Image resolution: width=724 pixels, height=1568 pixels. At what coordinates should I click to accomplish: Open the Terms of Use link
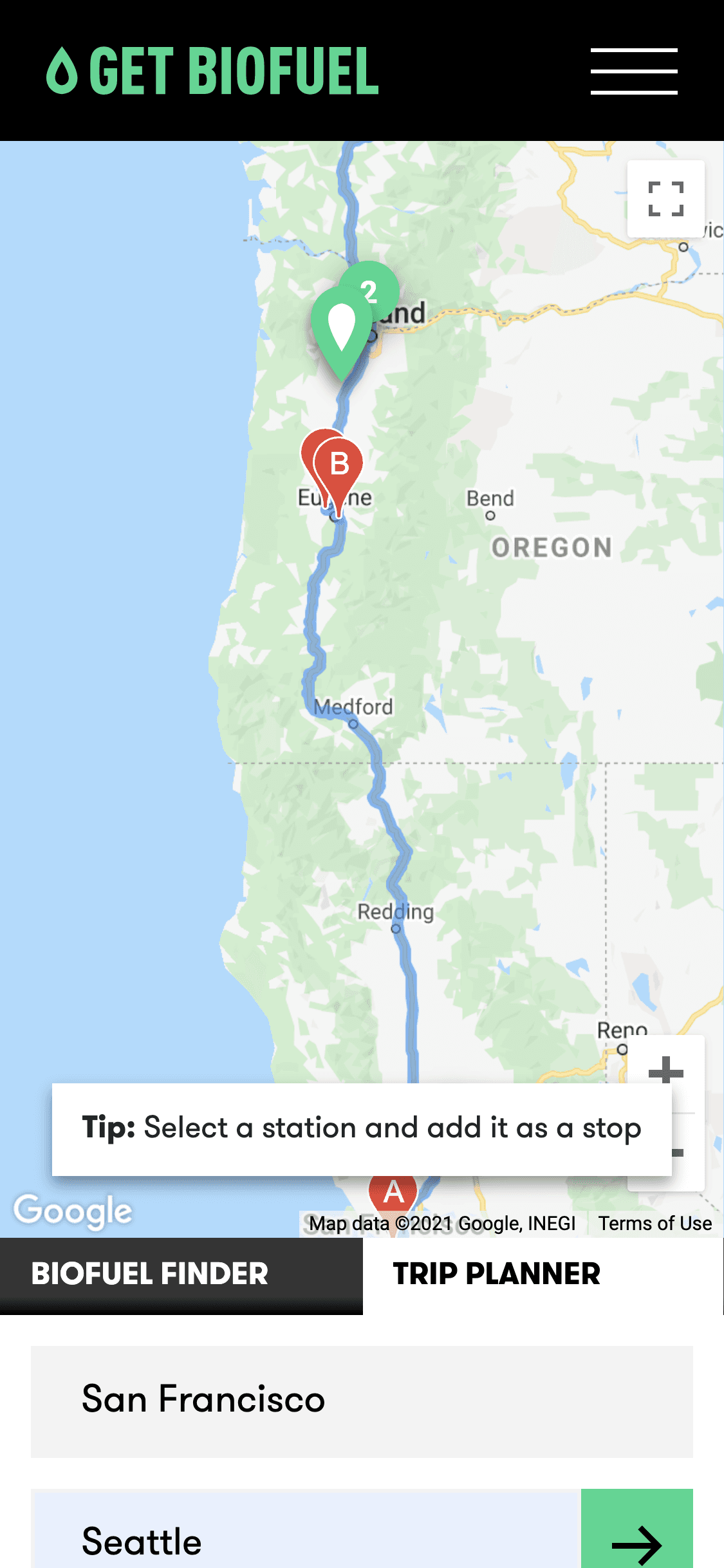(654, 1223)
